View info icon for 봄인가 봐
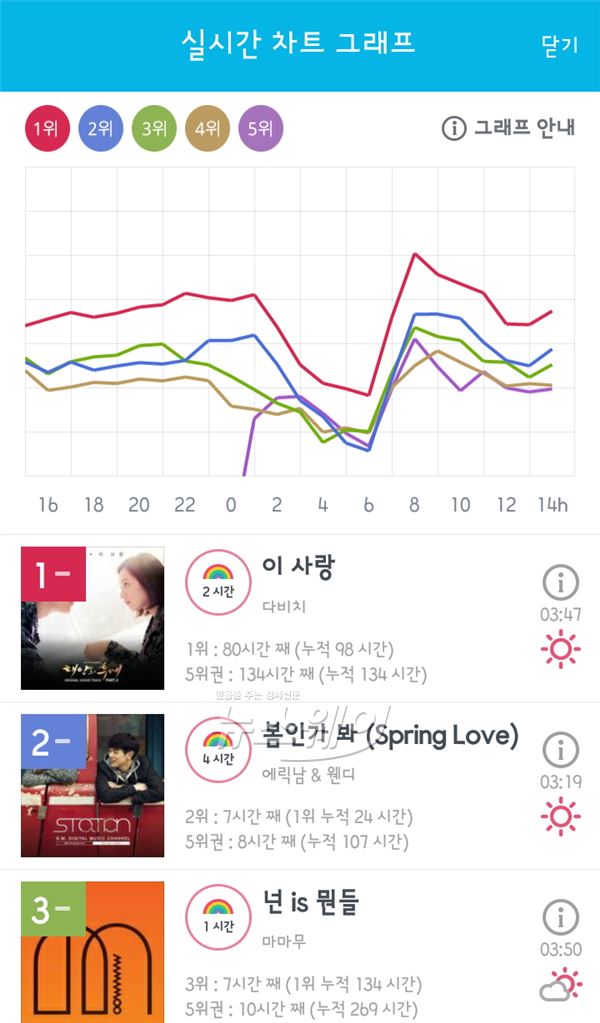The height and width of the screenshot is (1023, 600). click(x=560, y=750)
